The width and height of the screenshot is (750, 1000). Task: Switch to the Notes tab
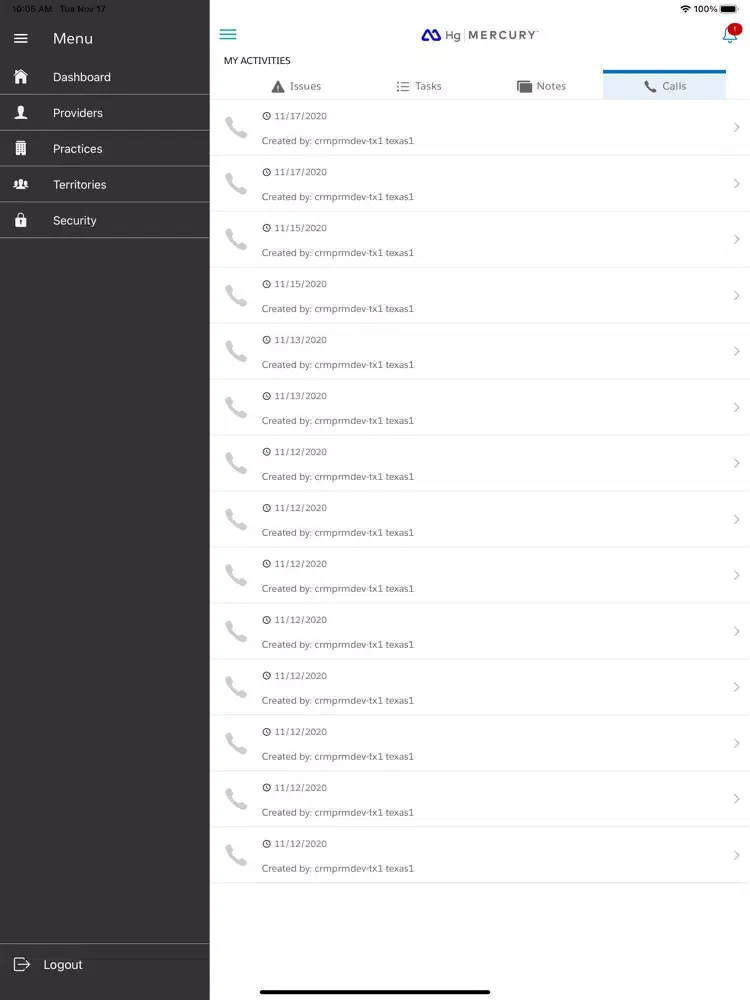pos(541,86)
